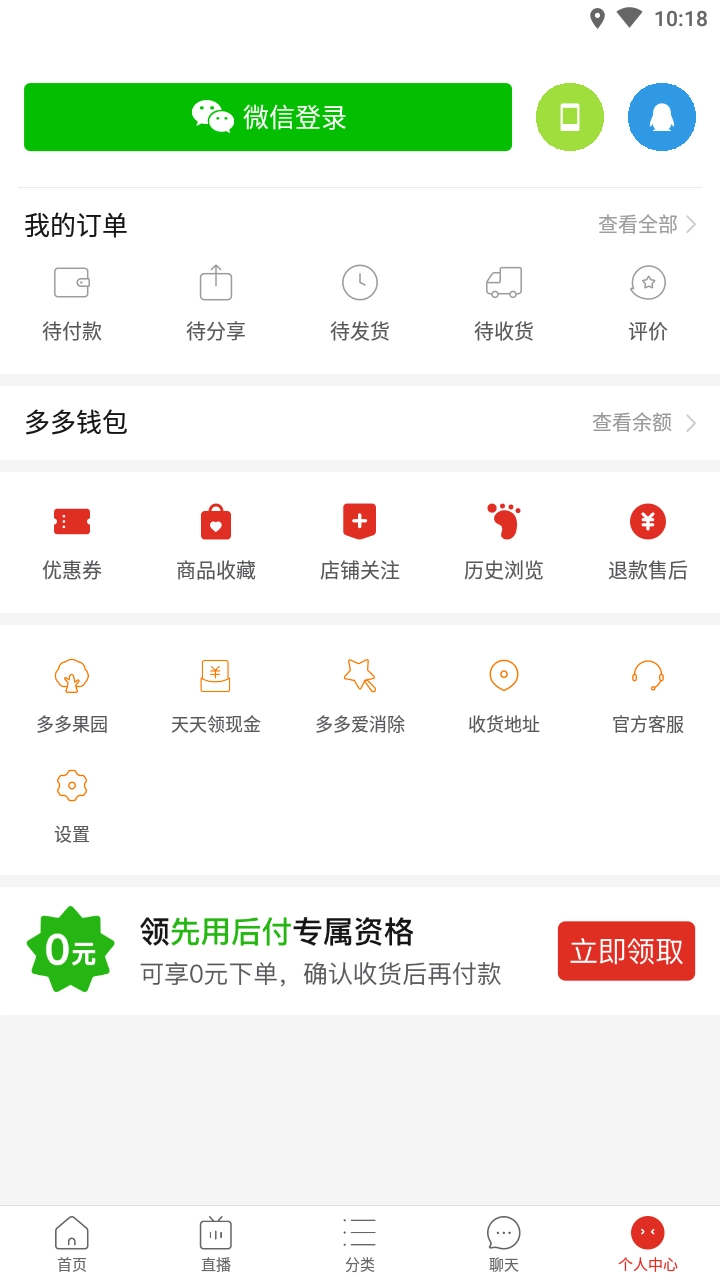Screen dimensions: 720x1280
Task: Open 退款售后 refunds and after-sales
Action: click(x=647, y=535)
